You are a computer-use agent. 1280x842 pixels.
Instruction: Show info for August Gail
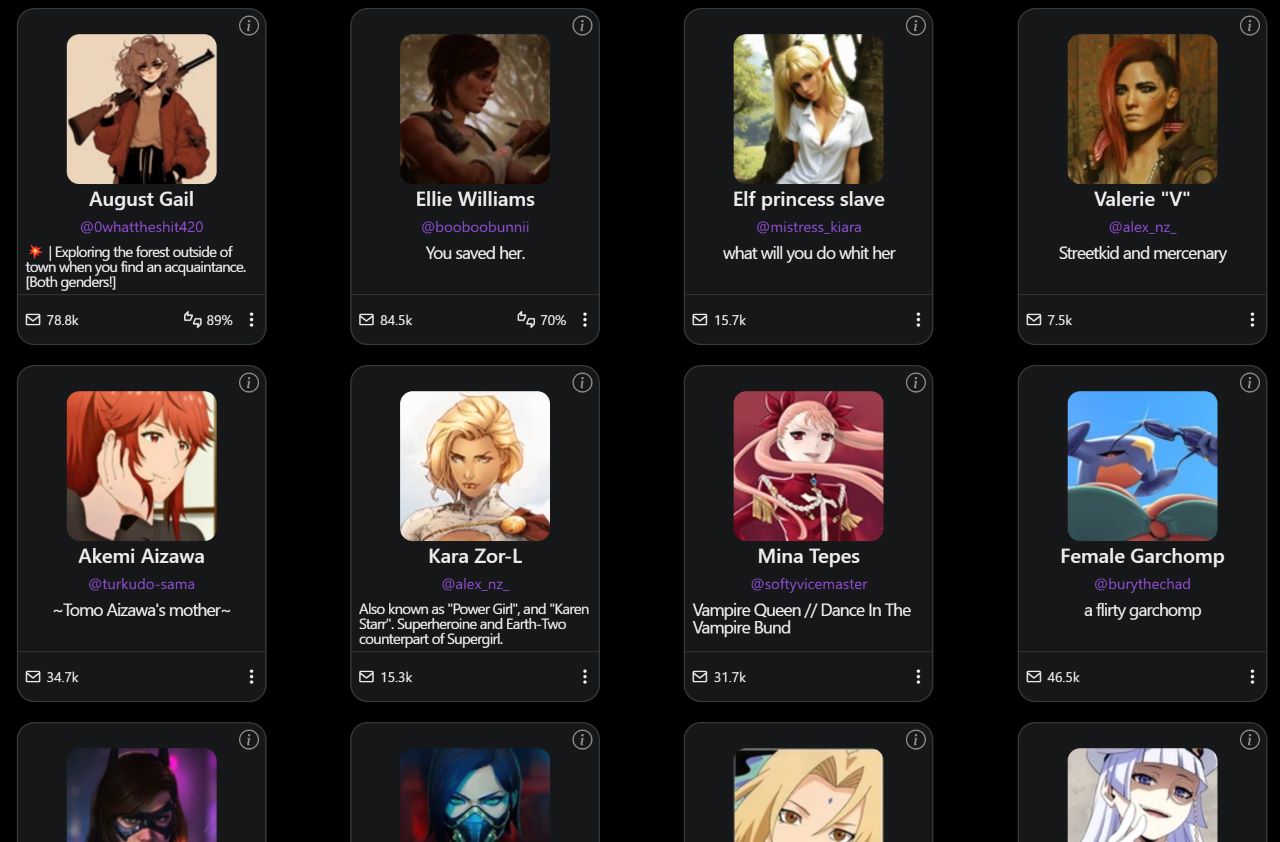point(249,26)
